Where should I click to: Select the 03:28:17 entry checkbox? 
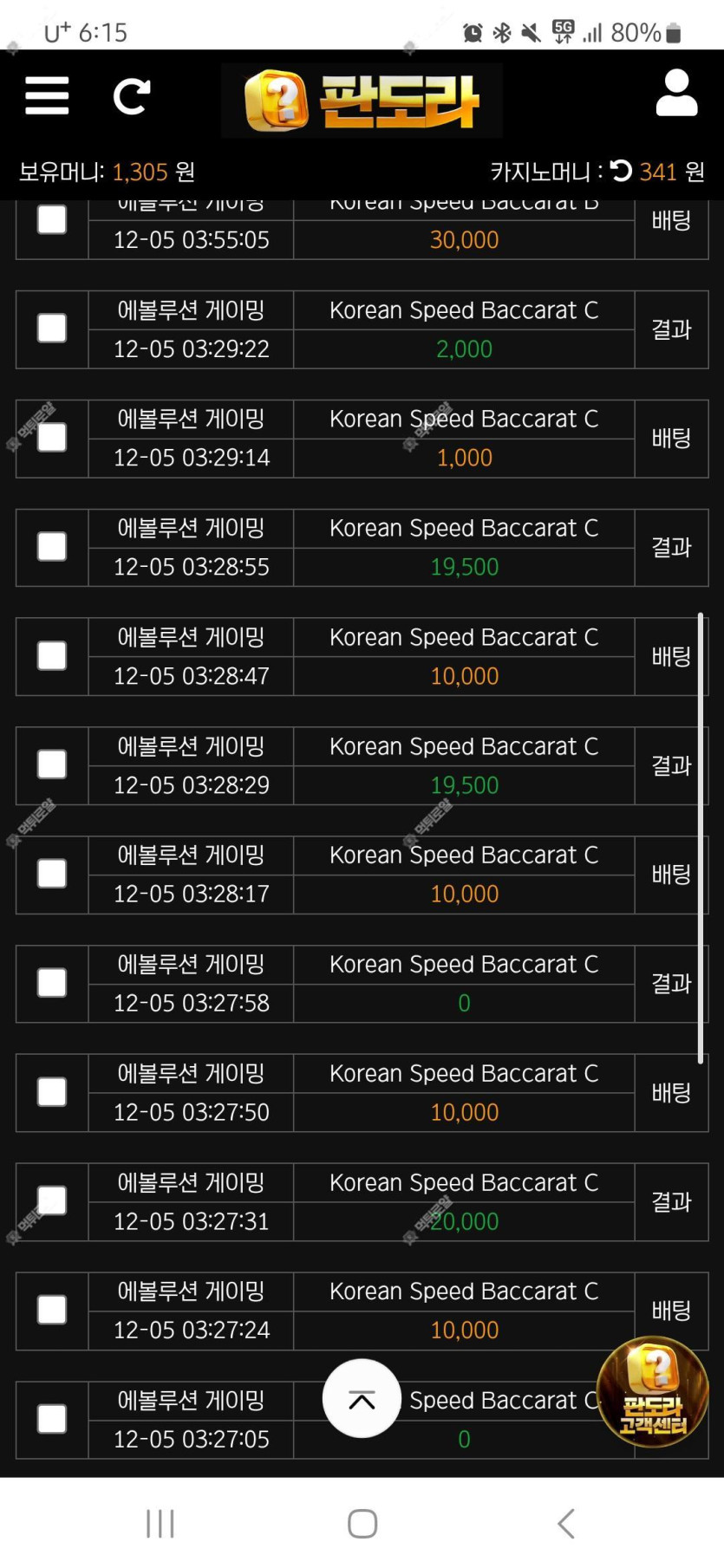click(x=52, y=874)
